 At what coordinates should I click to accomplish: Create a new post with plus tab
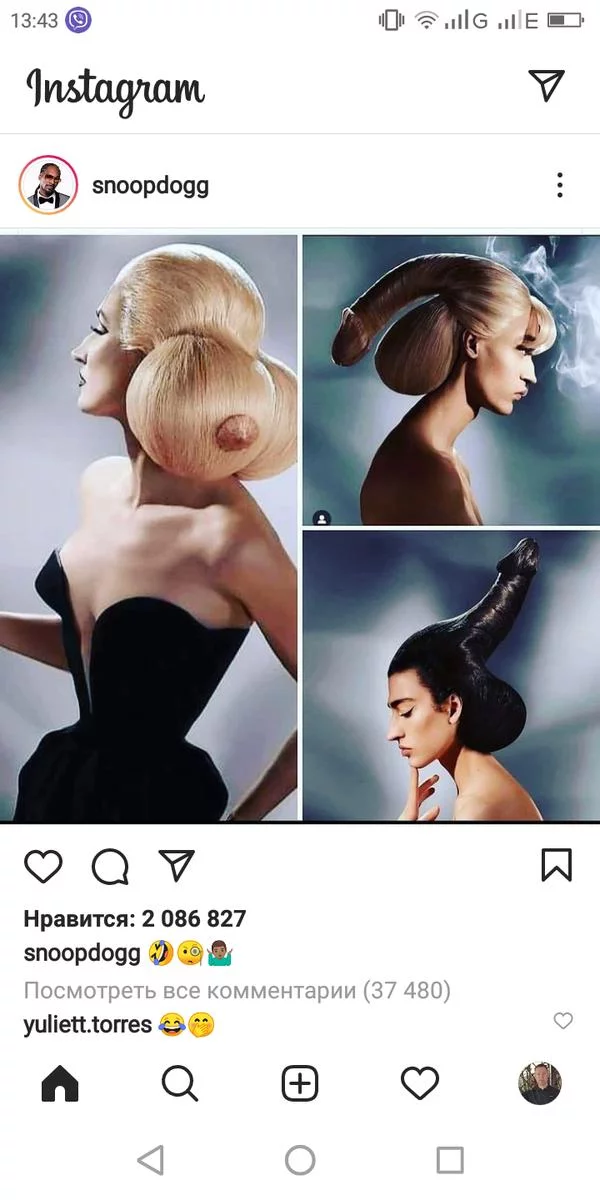[x=300, y=1083]
